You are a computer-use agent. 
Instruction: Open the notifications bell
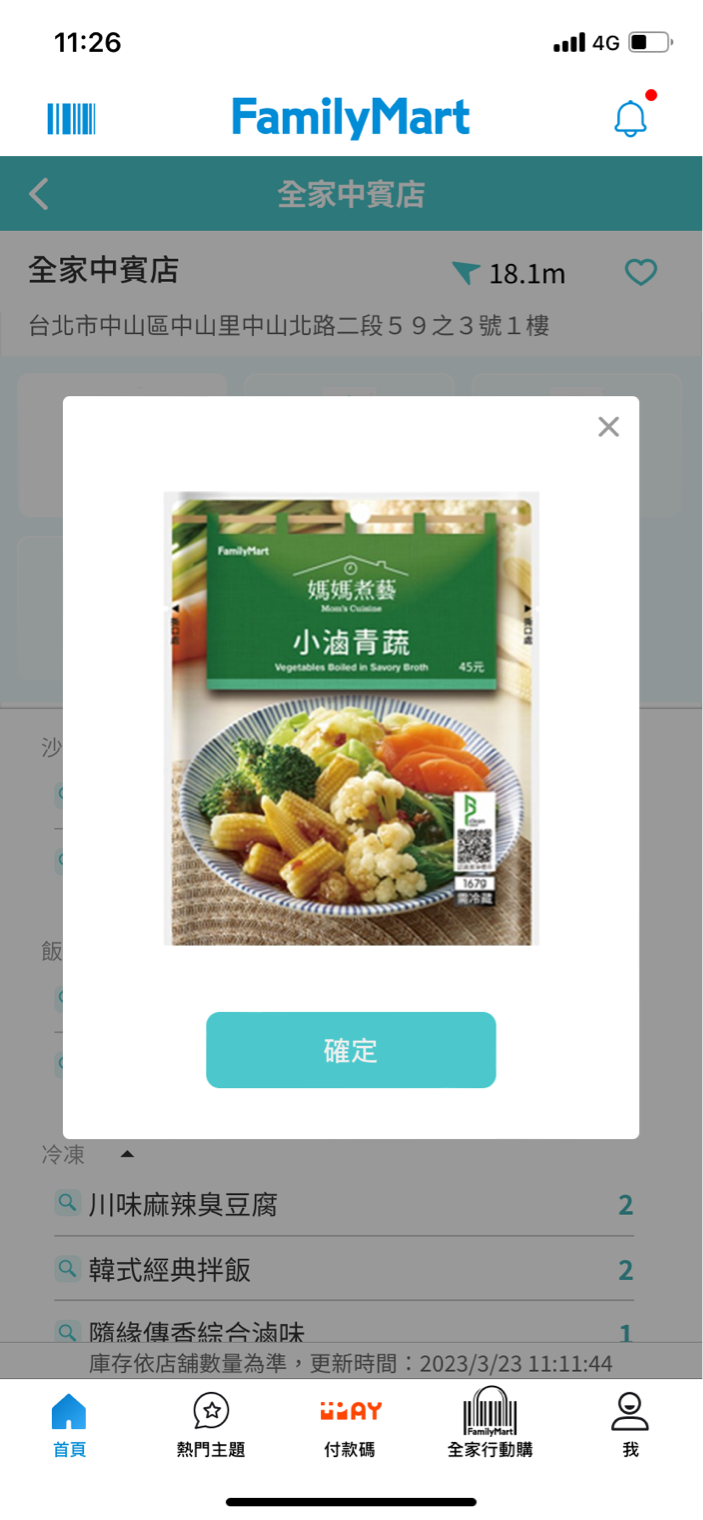(630, 118)
